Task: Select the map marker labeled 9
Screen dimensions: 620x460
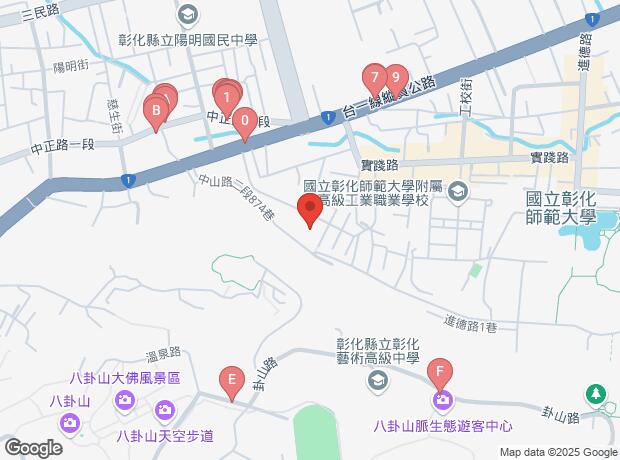Action: tap(395, 77)
